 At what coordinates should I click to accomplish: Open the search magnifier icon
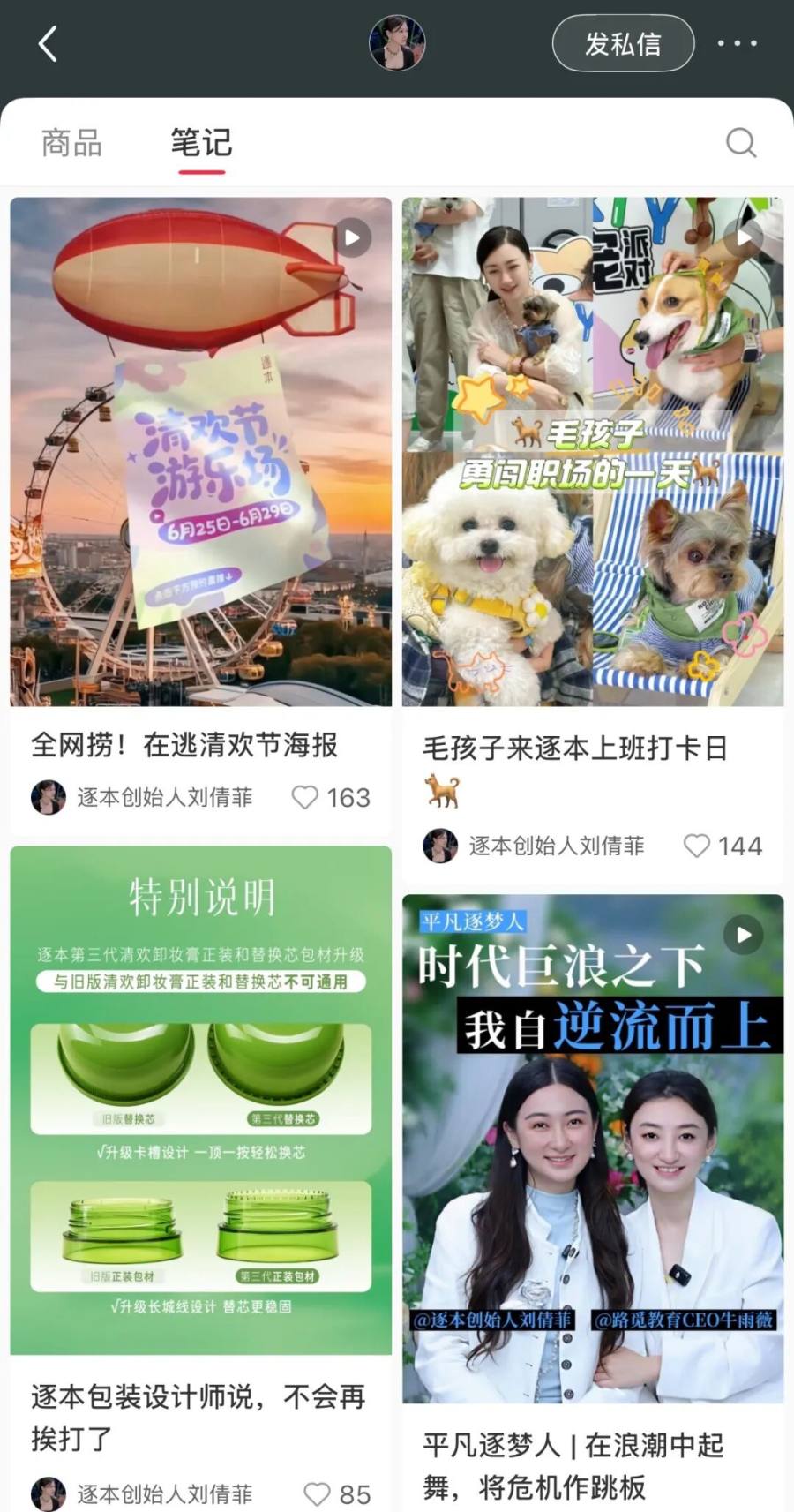pos(740,142)
